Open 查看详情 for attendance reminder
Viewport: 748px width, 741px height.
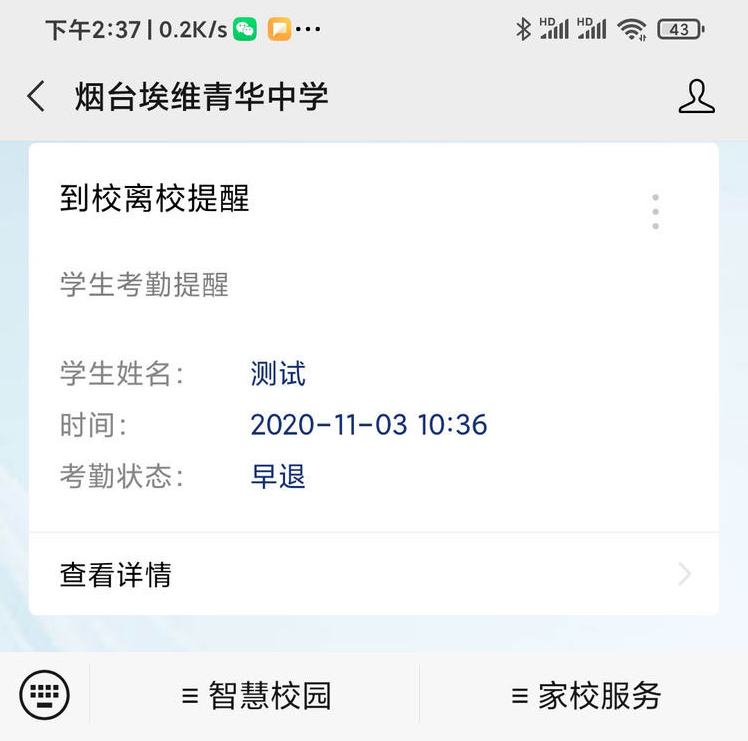[373, 575]
